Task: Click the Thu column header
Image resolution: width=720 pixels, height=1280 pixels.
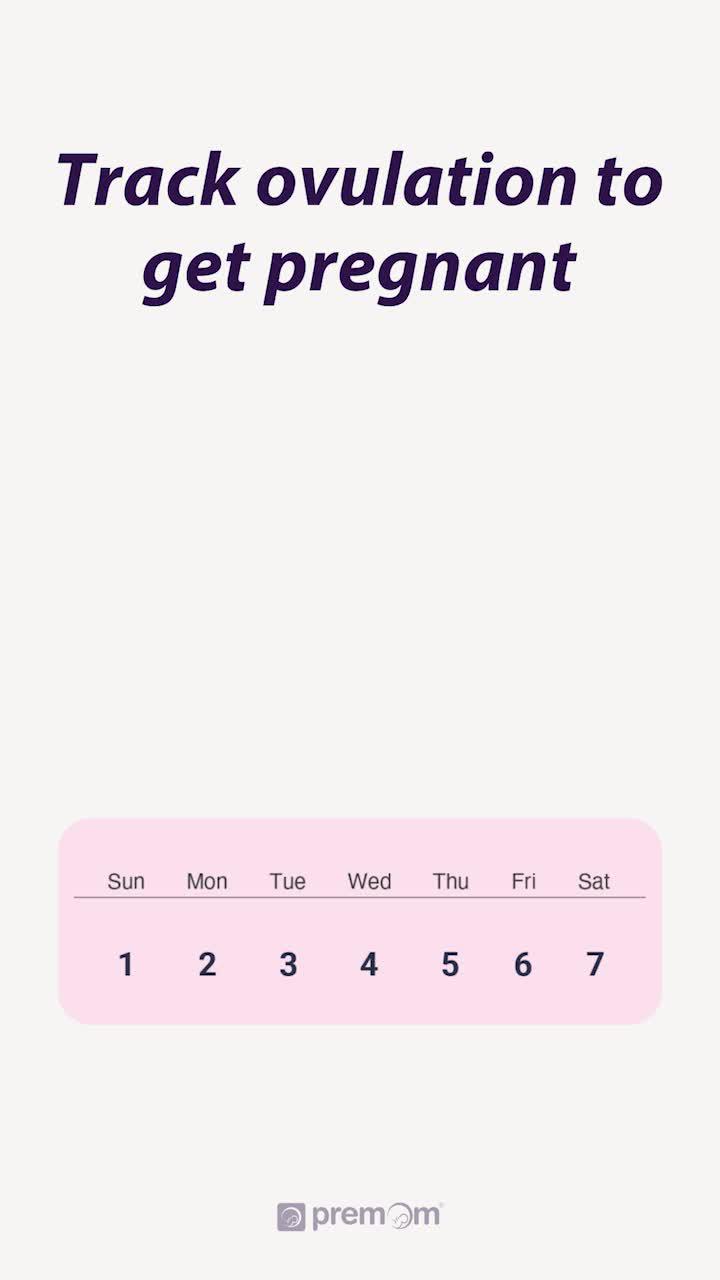Action: 450,882
